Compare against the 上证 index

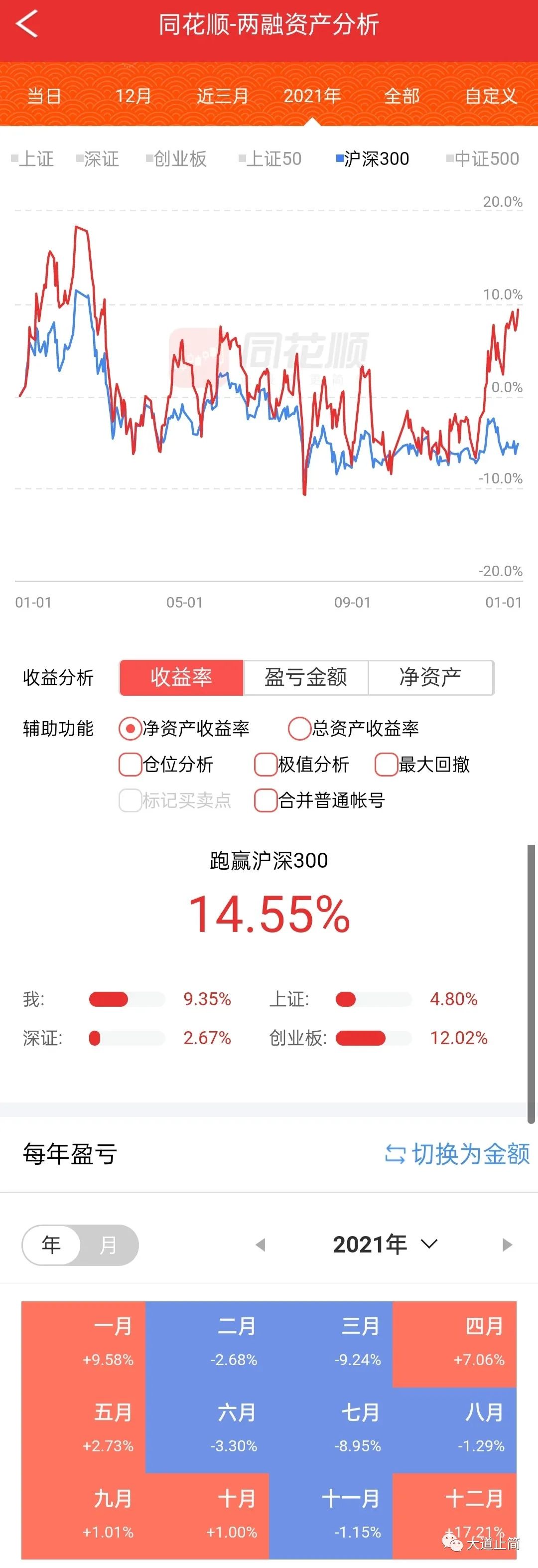[34, 159]
